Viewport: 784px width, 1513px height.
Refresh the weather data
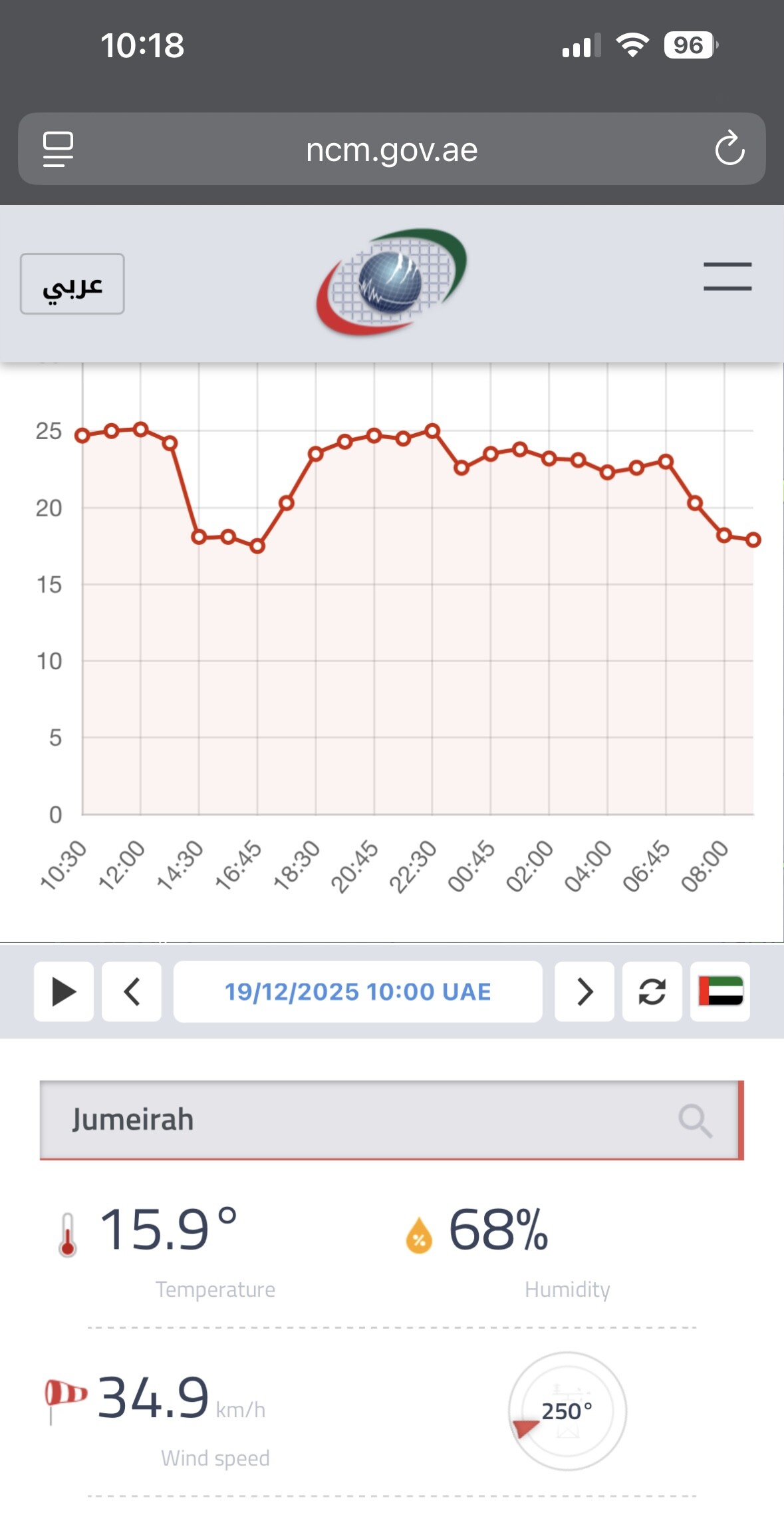click(x=652, y=991)
